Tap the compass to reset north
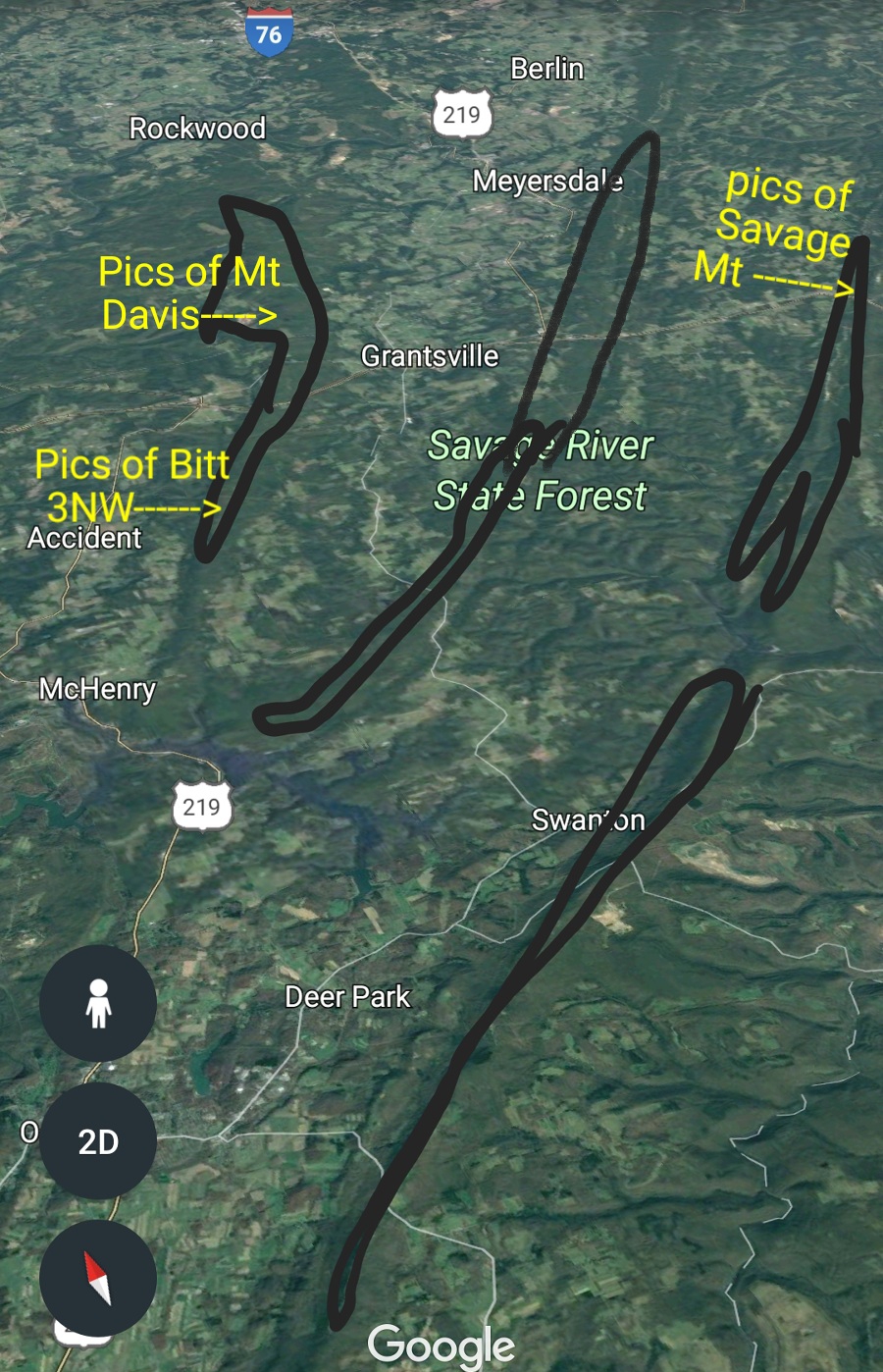This screenshot has height=1372, width=883. pyautogui.click(x=98, y=1278)
